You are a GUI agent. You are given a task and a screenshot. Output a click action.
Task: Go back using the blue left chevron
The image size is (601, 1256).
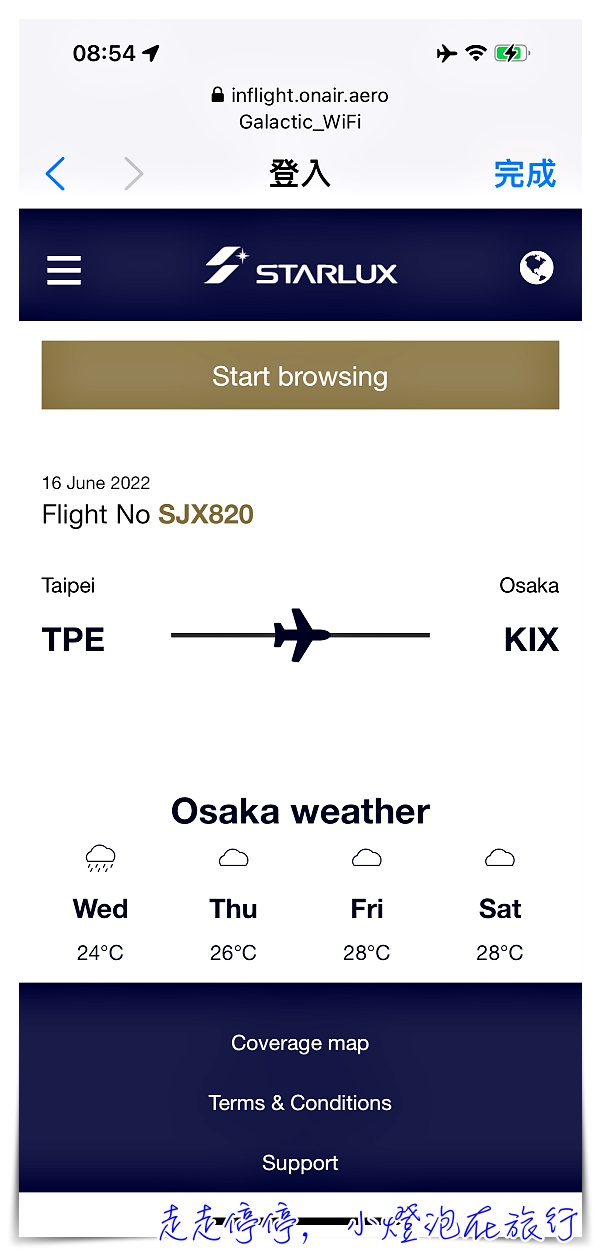[56, 174]
